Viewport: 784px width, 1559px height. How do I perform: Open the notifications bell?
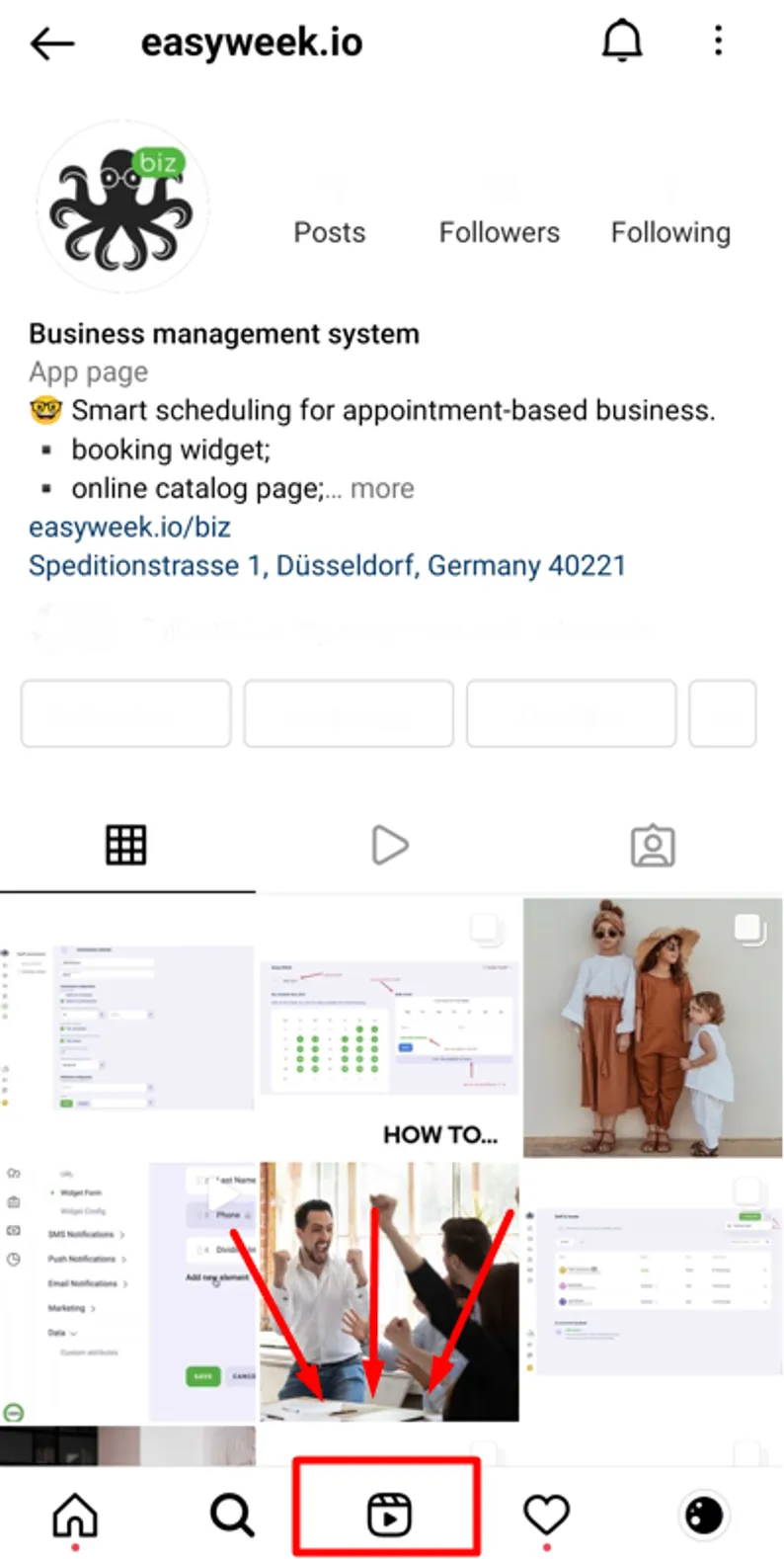click(622, 41)
